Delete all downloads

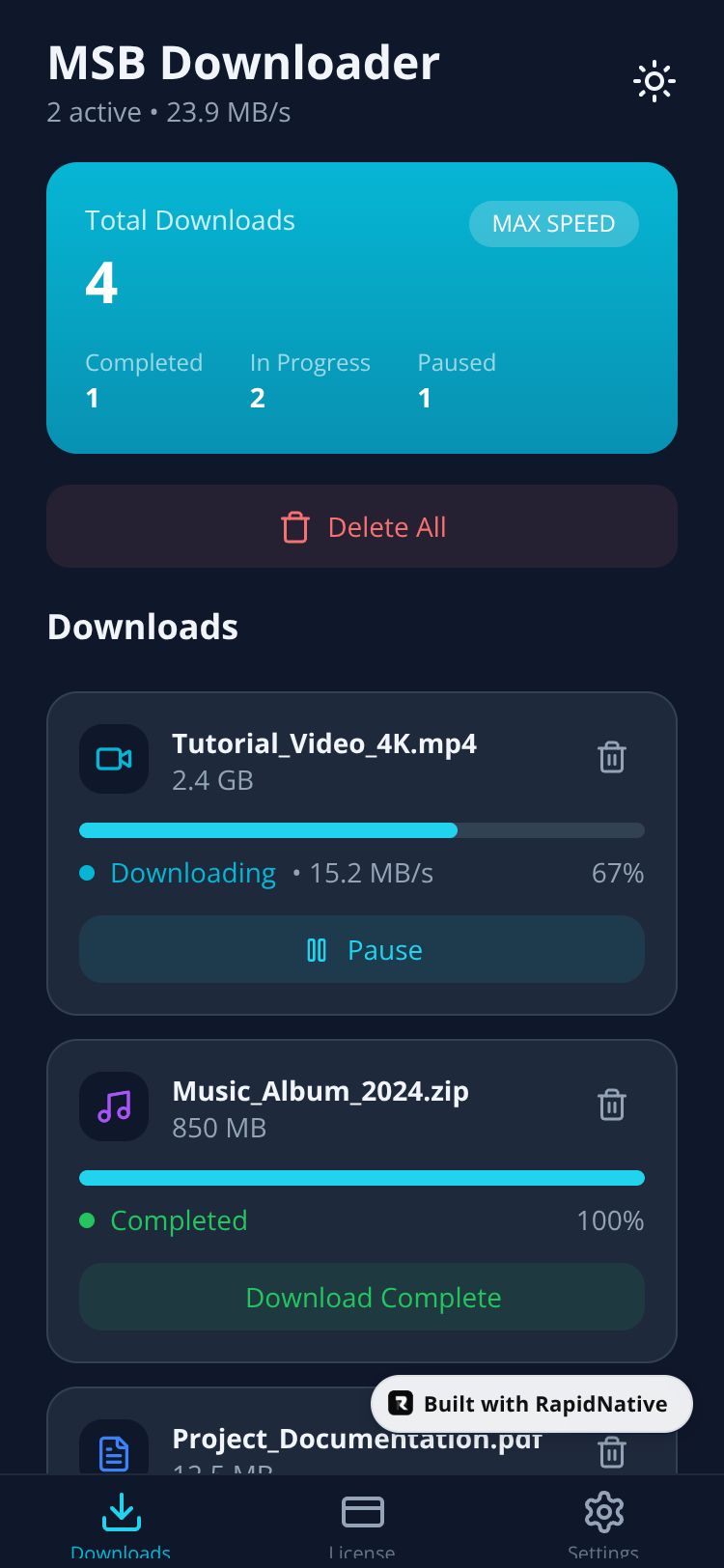pyautogui.click(x=362, y=526)
